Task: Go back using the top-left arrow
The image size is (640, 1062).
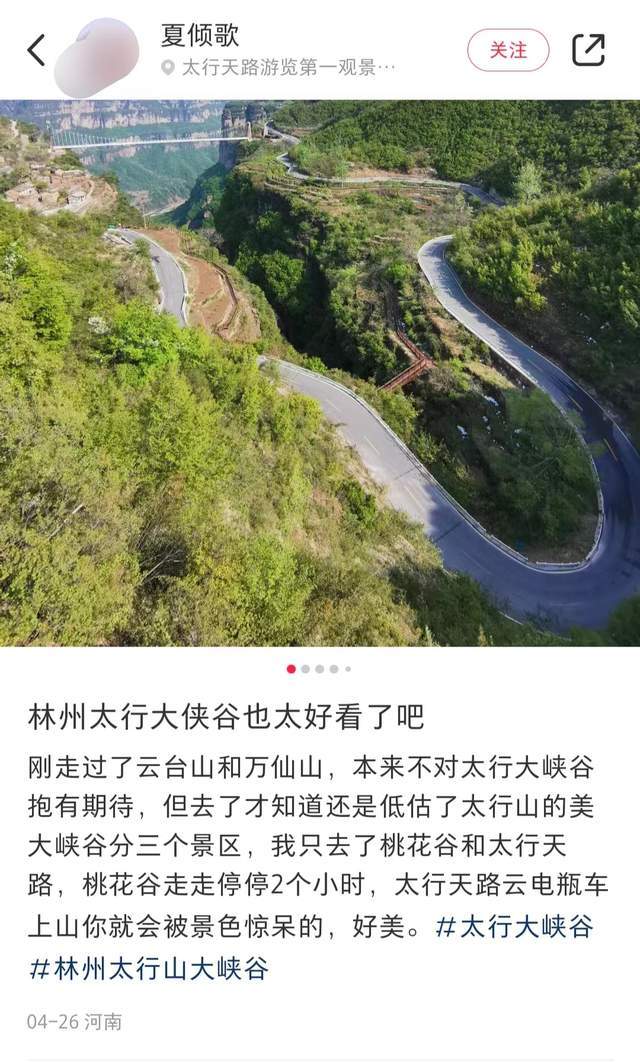Action: coord(37,50)
